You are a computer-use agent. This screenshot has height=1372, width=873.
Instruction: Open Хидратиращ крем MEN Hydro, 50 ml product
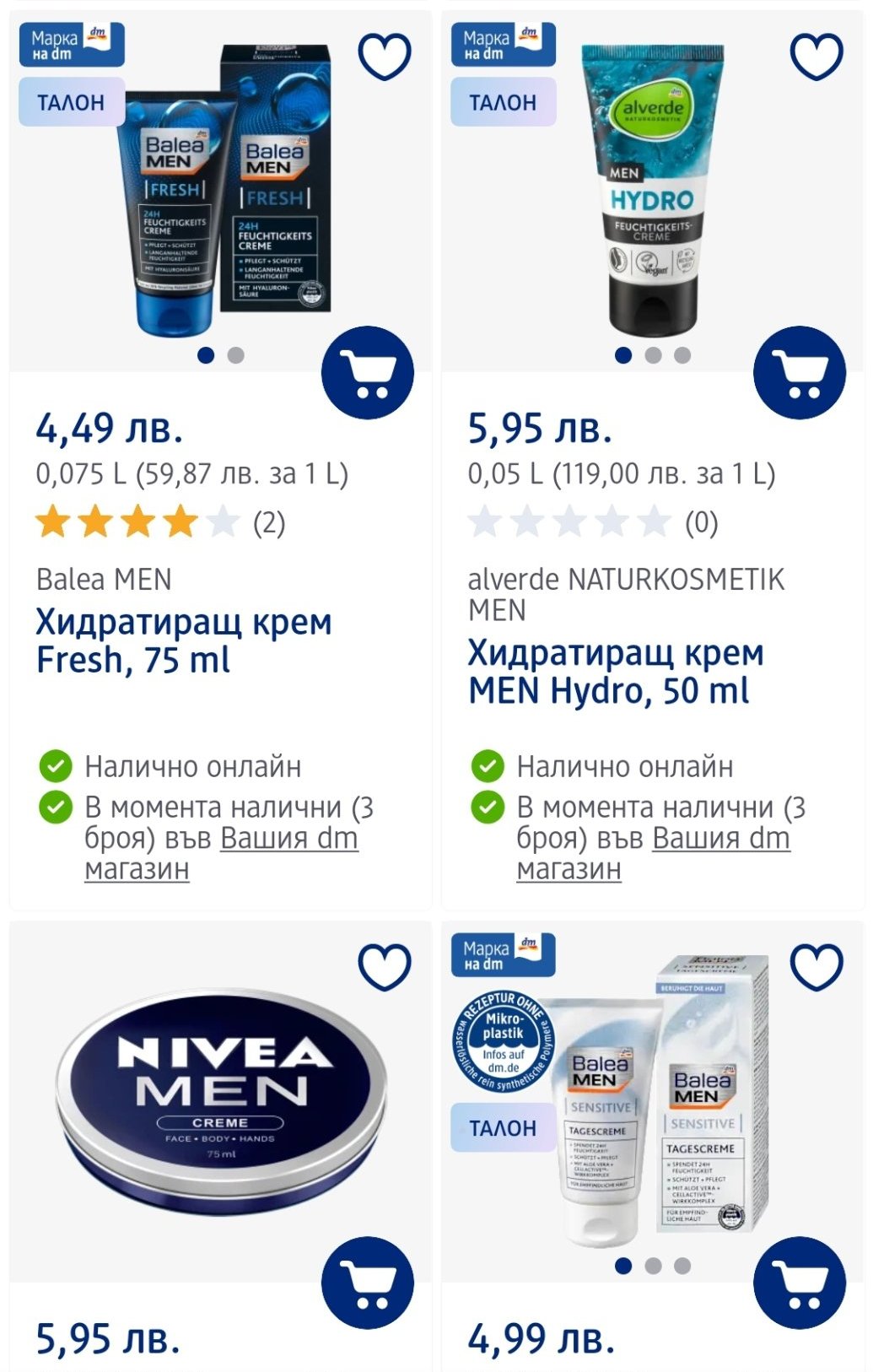[x=616, y=672]
